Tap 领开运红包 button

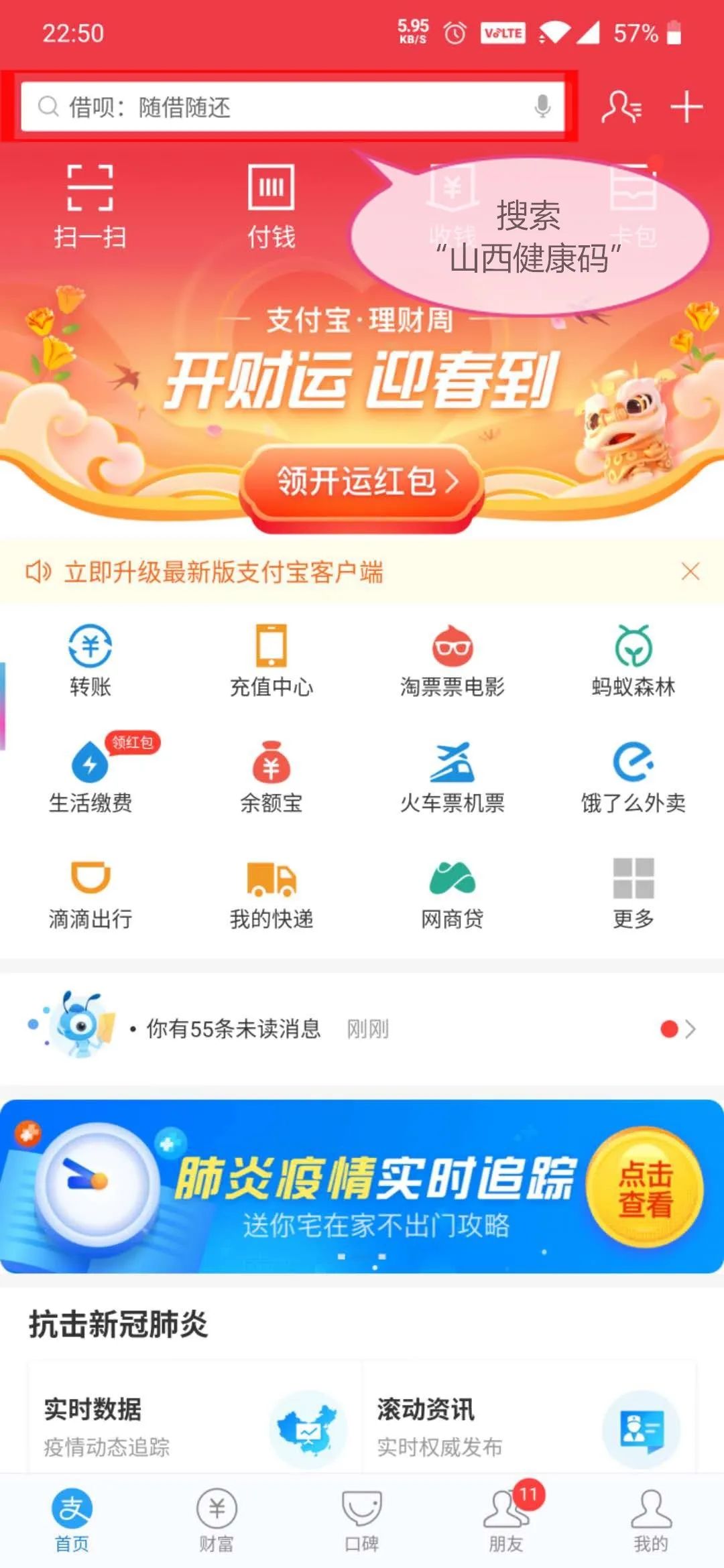(362, 482)
